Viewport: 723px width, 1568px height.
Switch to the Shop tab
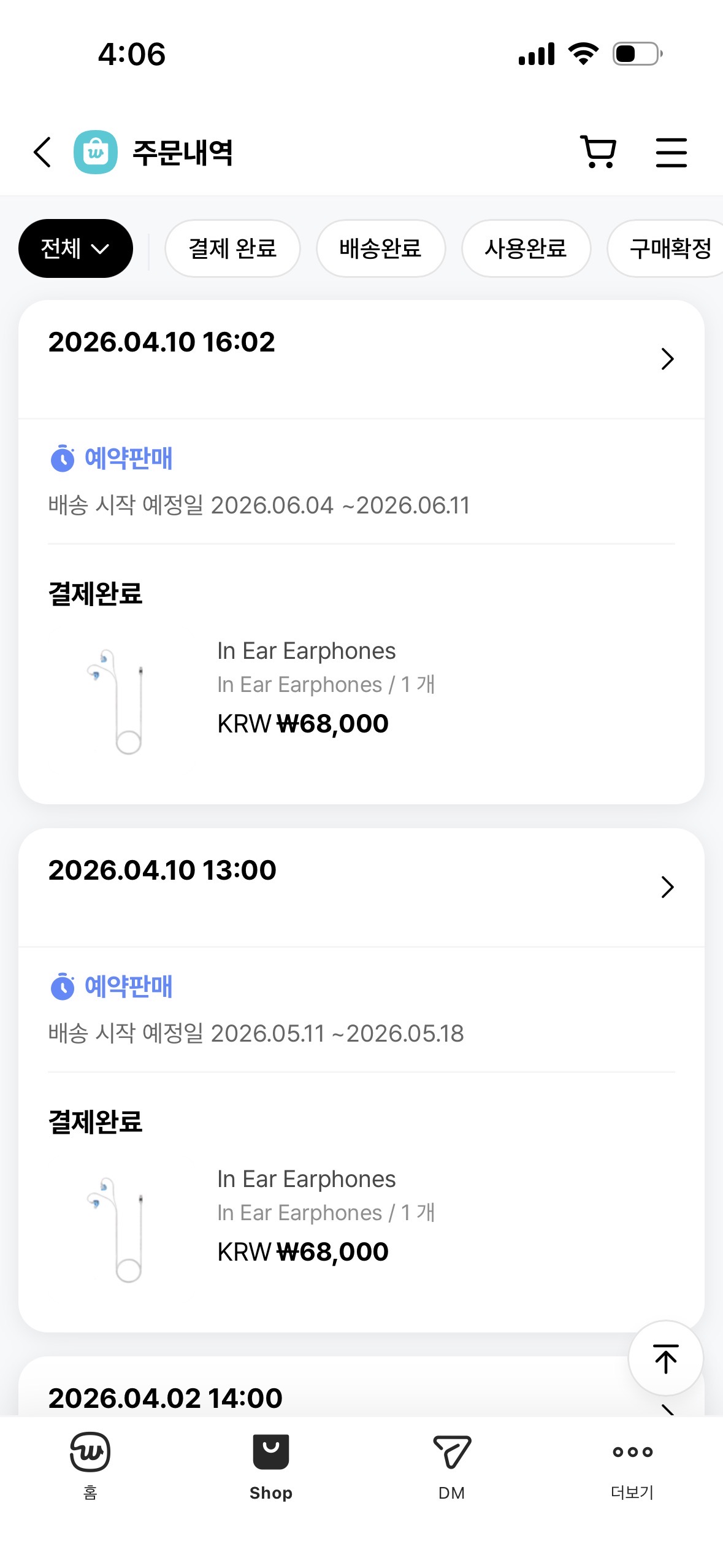(271, 1463)
